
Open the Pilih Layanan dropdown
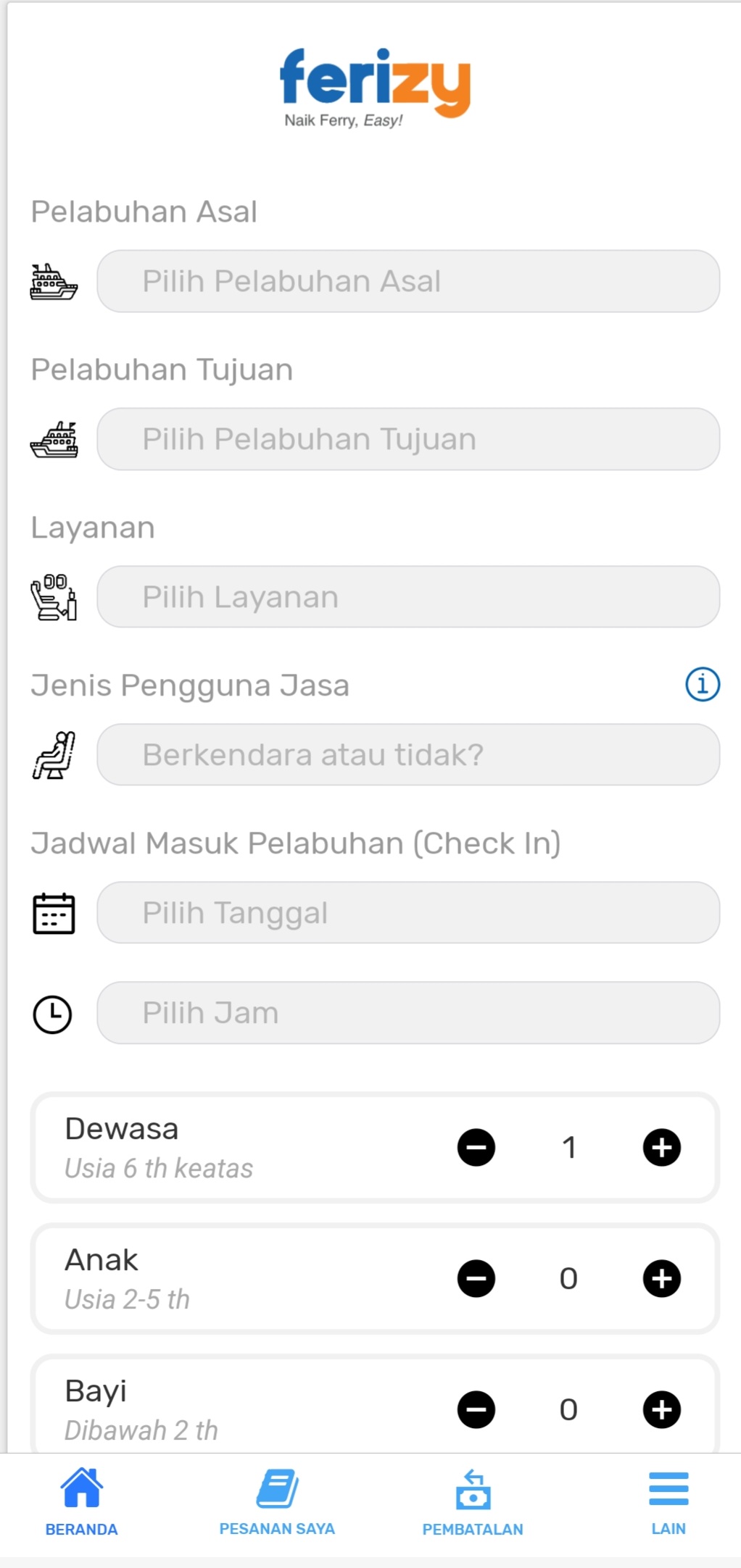(408, 597)
